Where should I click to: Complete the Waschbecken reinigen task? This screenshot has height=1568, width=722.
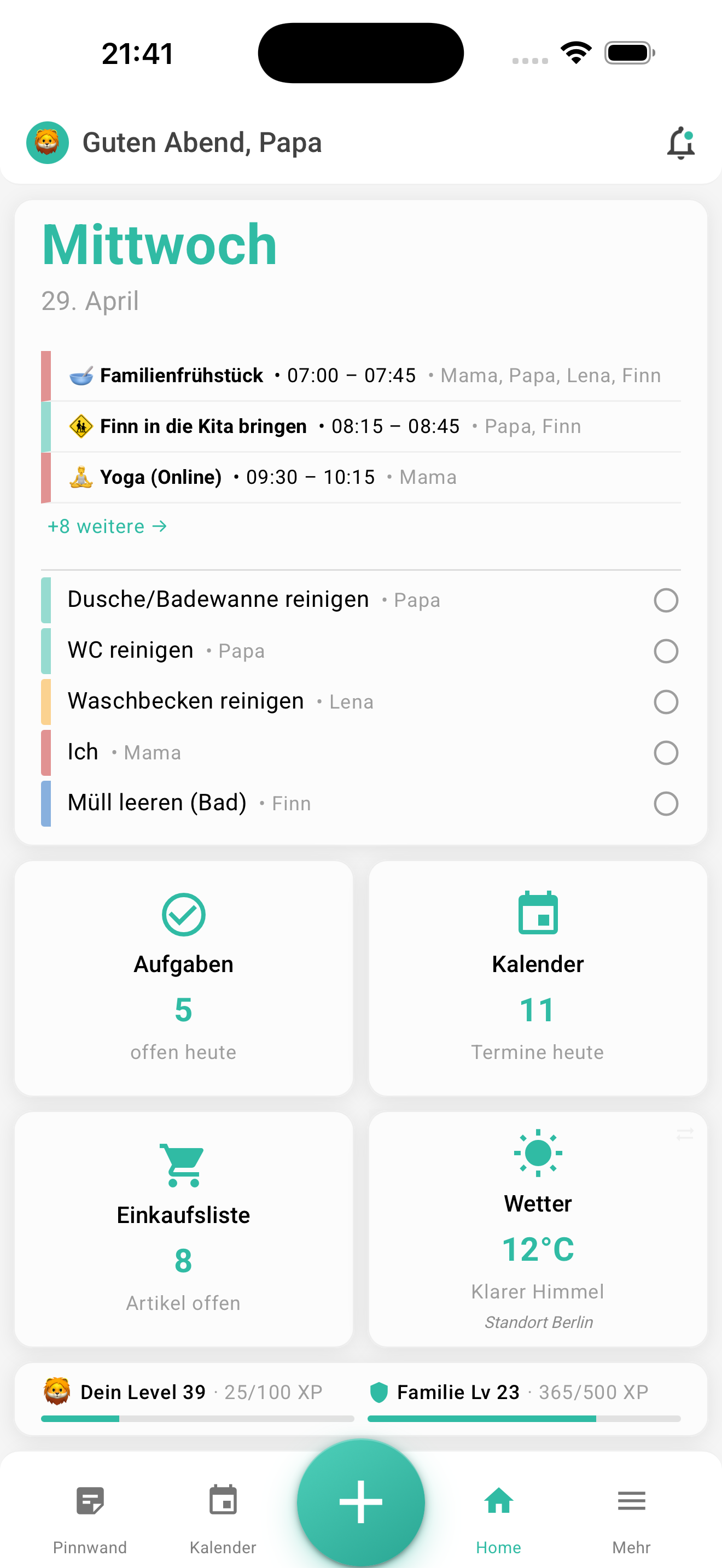(665, 702)
